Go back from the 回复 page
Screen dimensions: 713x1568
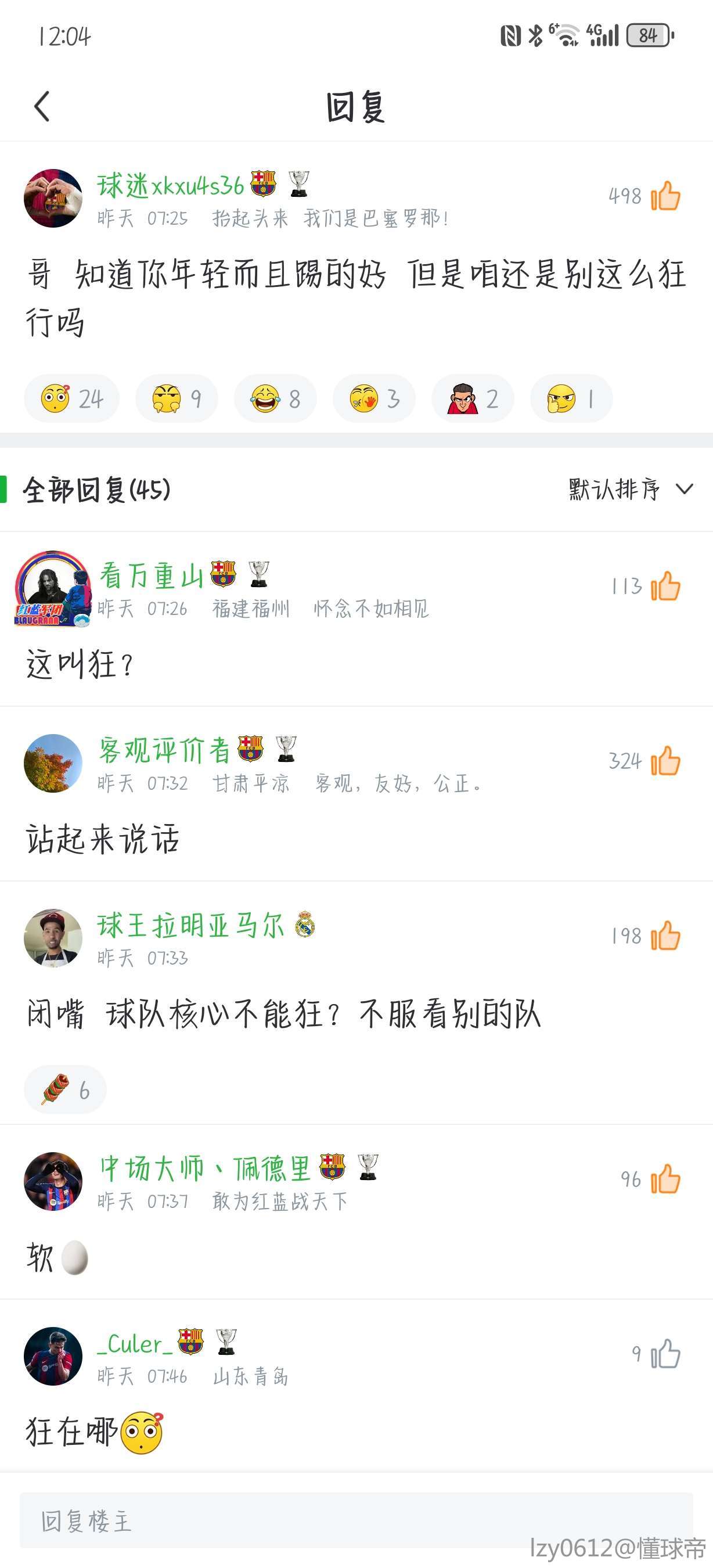tap(41, 106)
